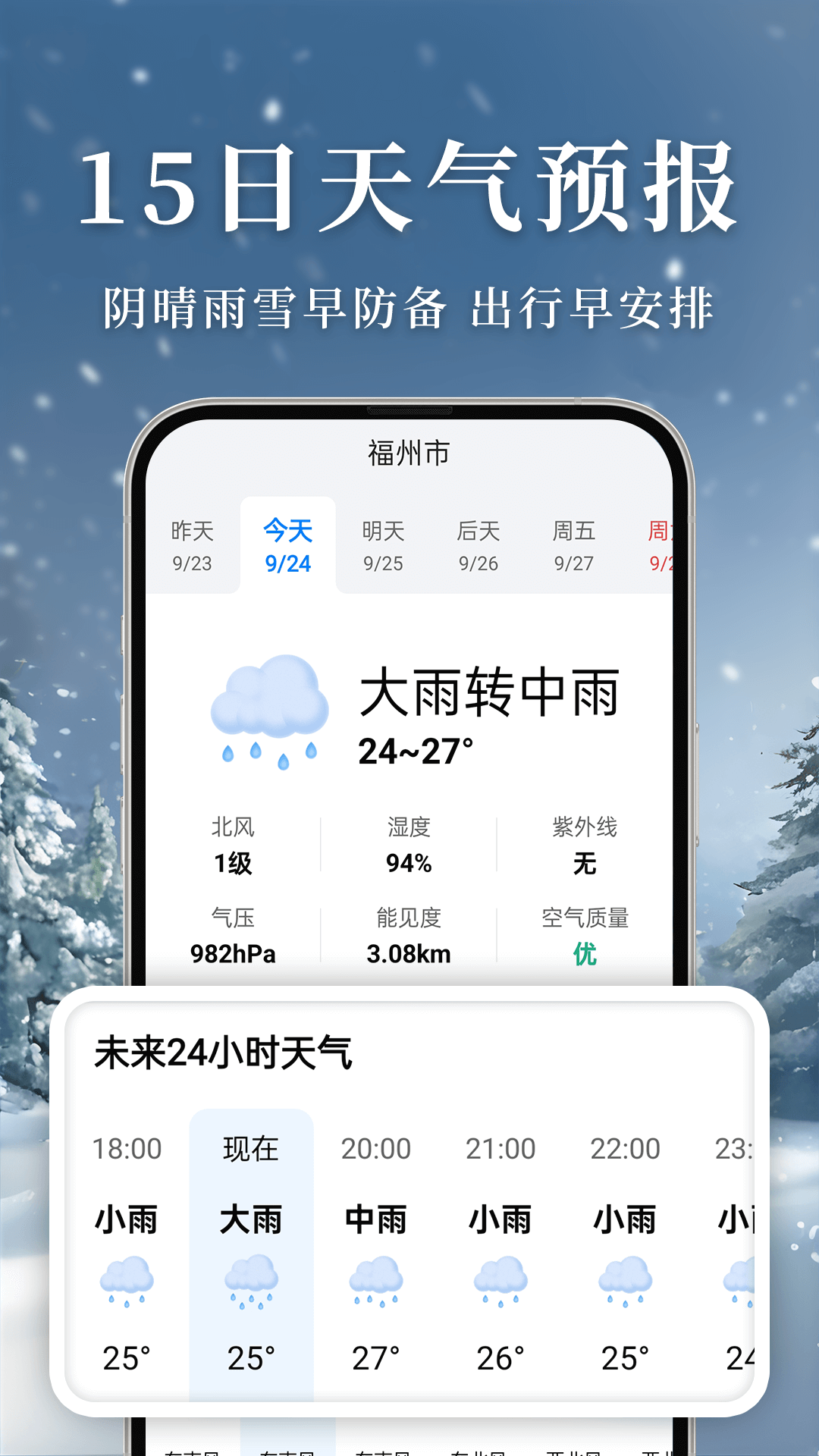Tap the 湿度 94% reading

pos(409,846)
